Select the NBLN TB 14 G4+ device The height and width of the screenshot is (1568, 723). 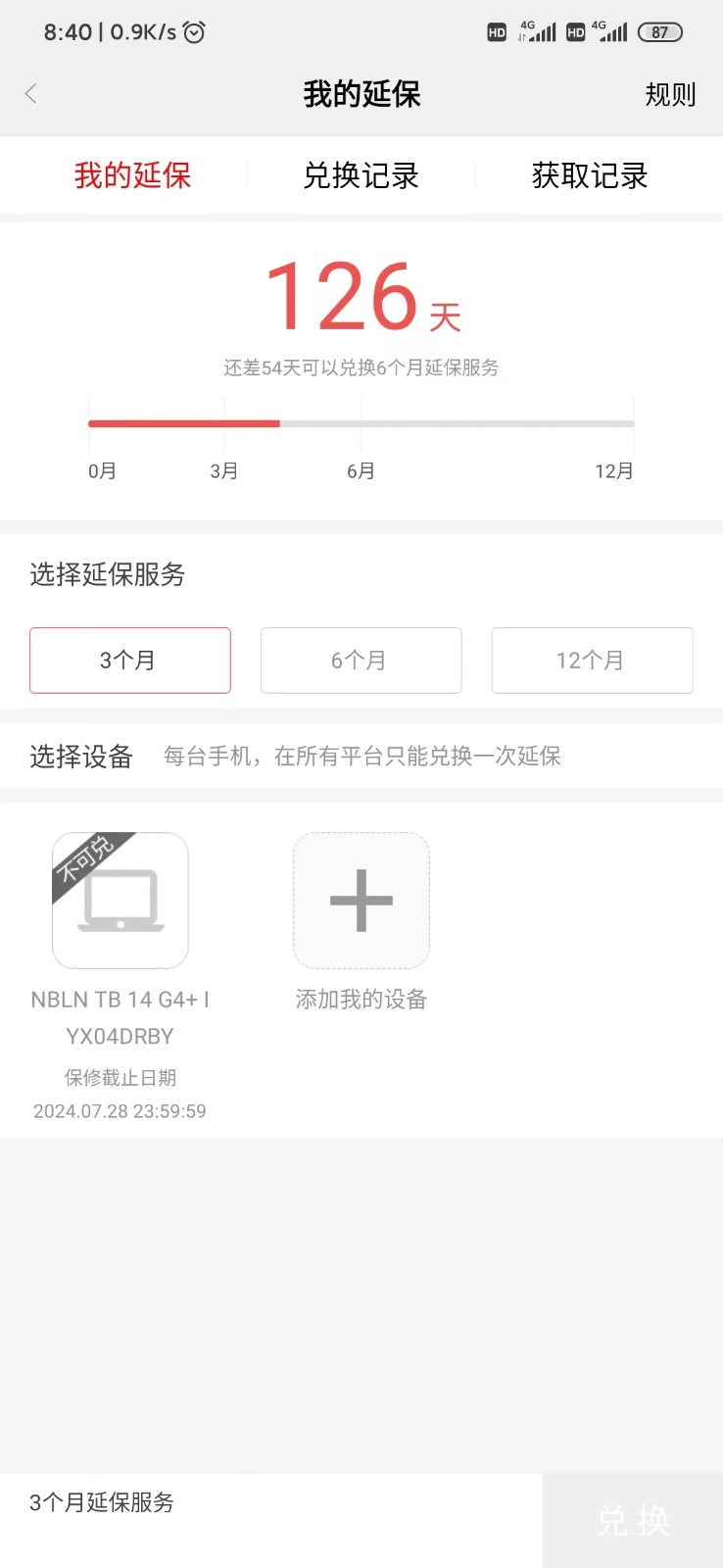(120, 901)
